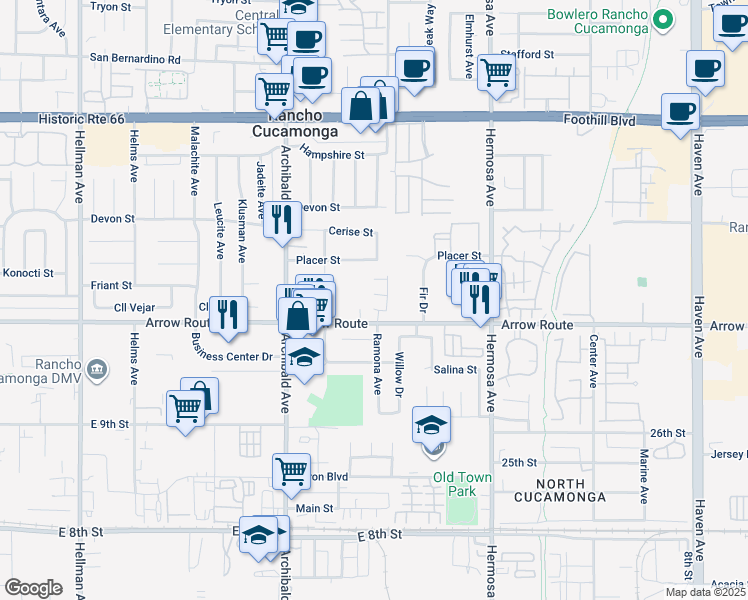Image resolution: width=748 pixels, height=600 pixels.
Task: Open the school marker above Old Town Park
Action: [432, 425]
